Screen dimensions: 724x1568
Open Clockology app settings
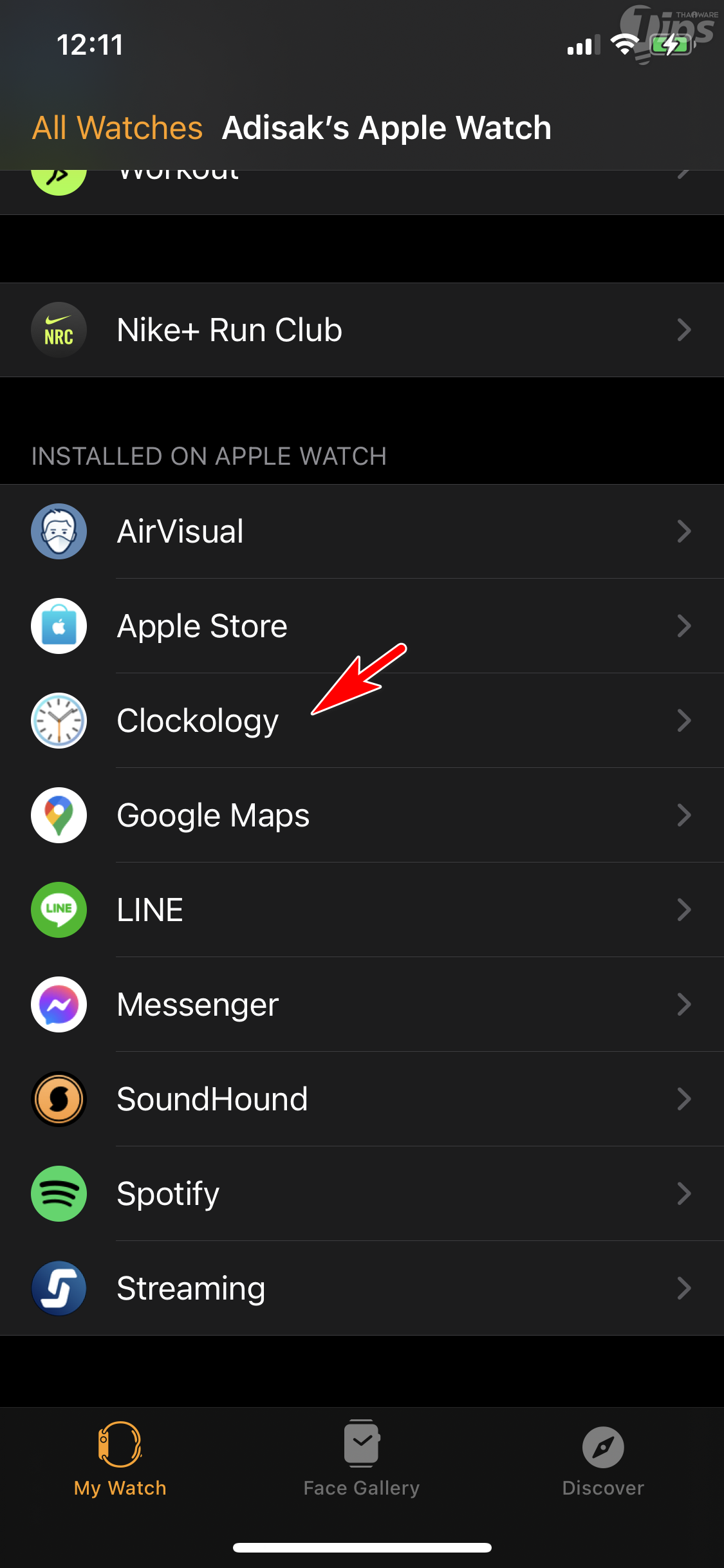[360, 720]
